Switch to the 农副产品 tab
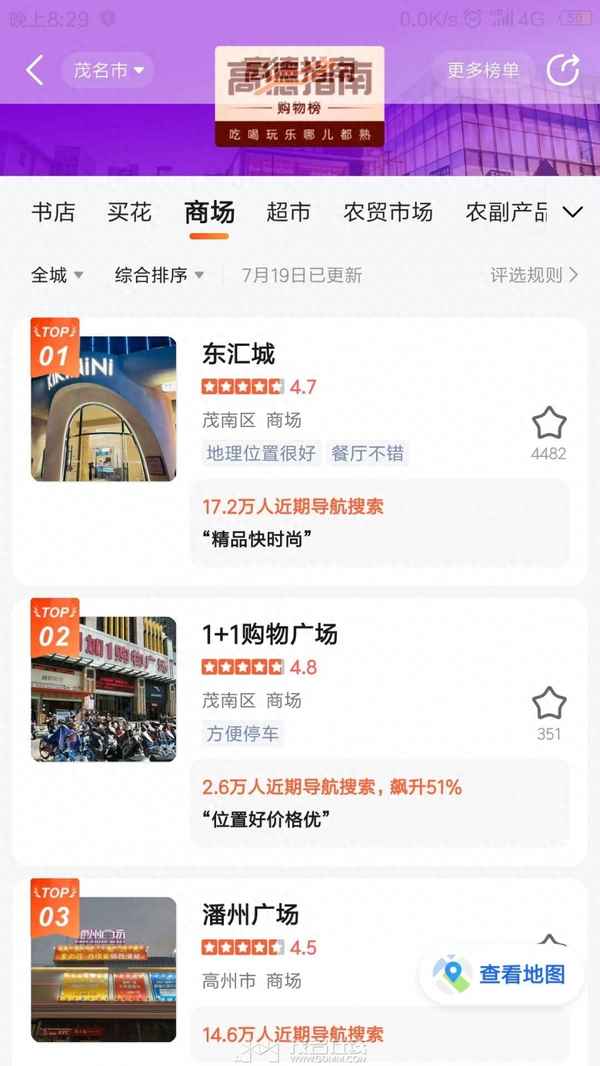Screen dimensions: 600x1066 (x=506, y=212)
